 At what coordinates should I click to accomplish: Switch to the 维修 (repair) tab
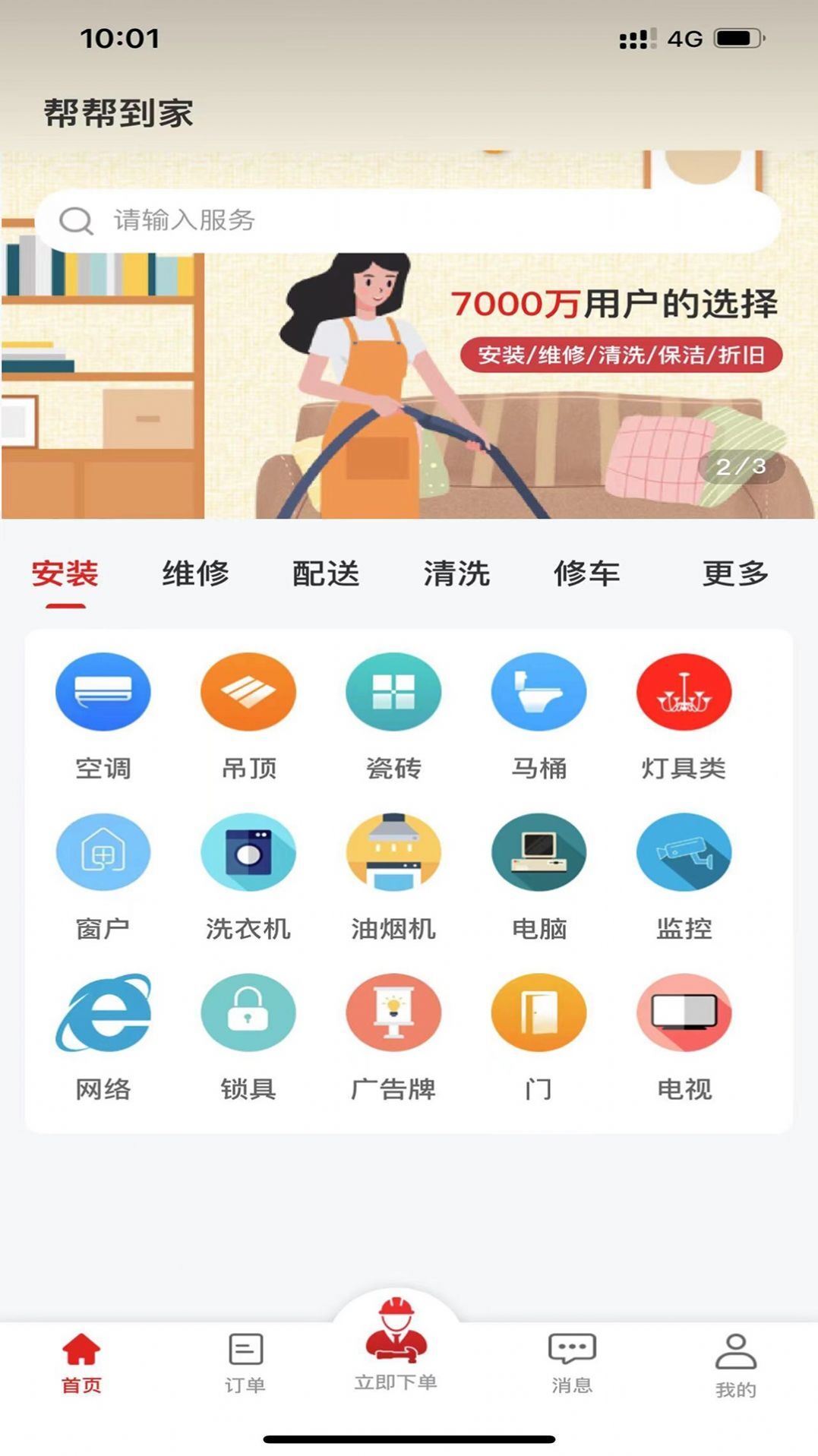[x=195, y=574]
